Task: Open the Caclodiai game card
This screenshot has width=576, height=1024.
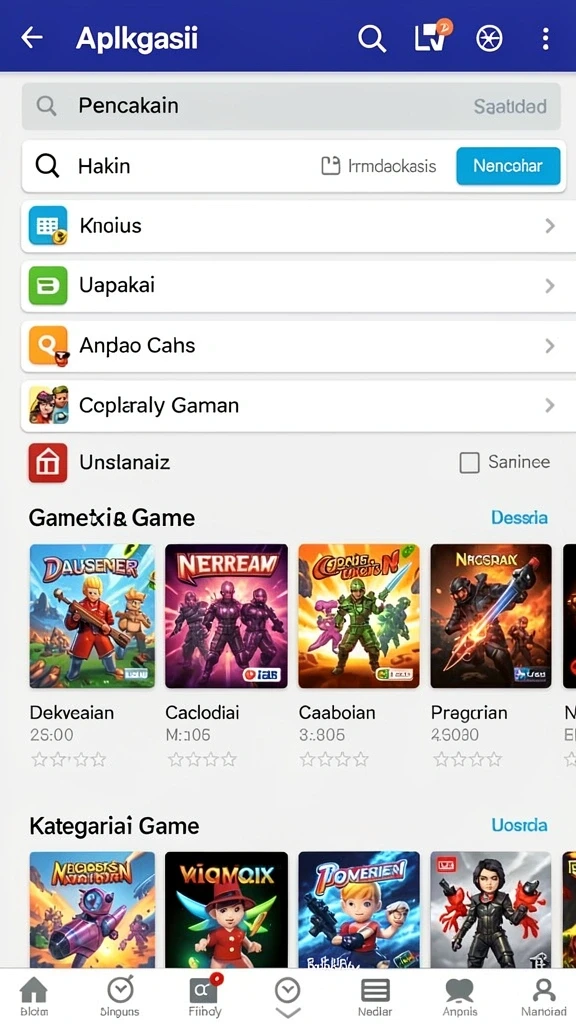Action: point(226,655)
